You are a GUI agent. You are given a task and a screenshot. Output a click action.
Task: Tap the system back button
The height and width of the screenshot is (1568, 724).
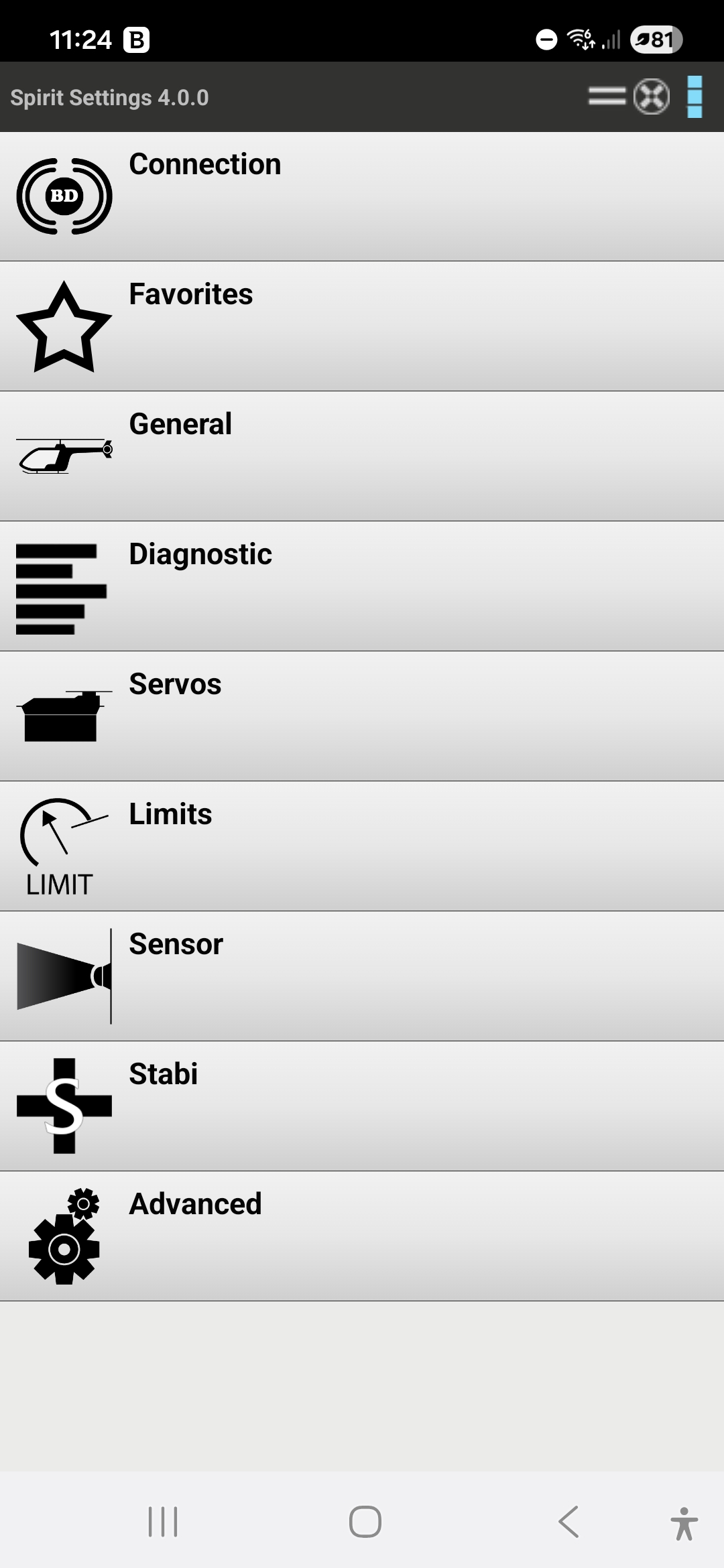pos(568,1522)
